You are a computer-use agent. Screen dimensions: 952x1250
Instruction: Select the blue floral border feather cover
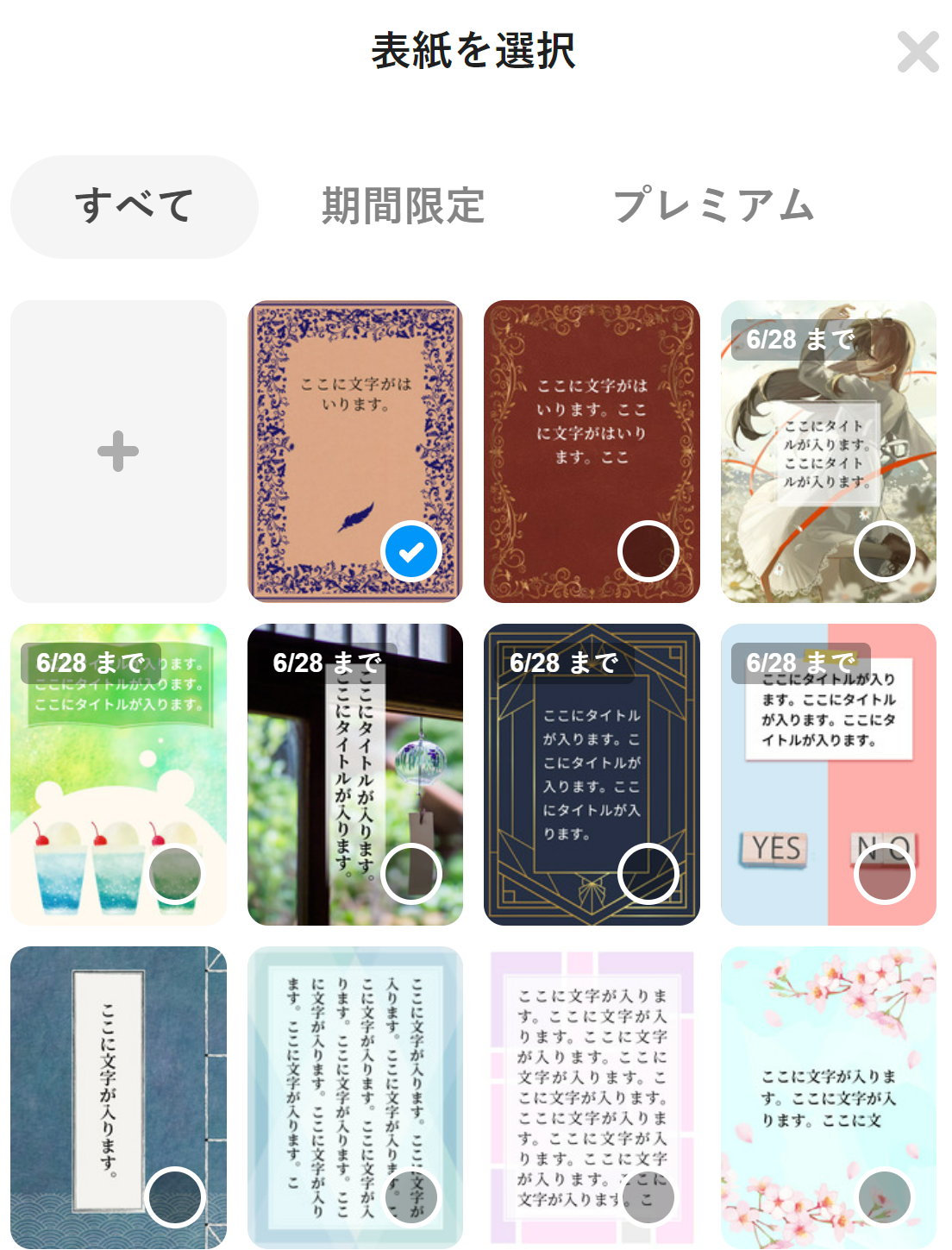tap(354, 451)
